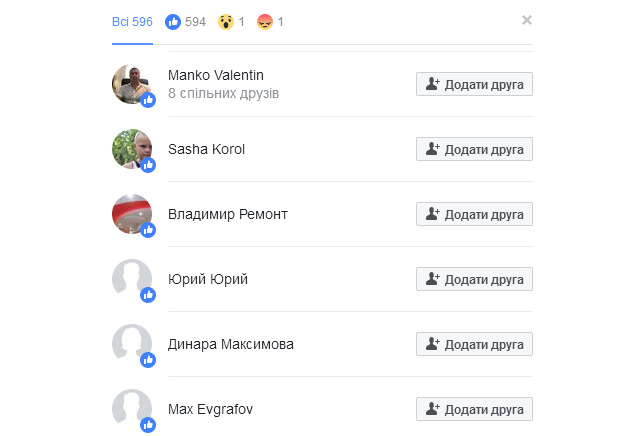The image size is (640, 436).
Task: Switch to the Всі 596 reactions tab
Action: 132,21
